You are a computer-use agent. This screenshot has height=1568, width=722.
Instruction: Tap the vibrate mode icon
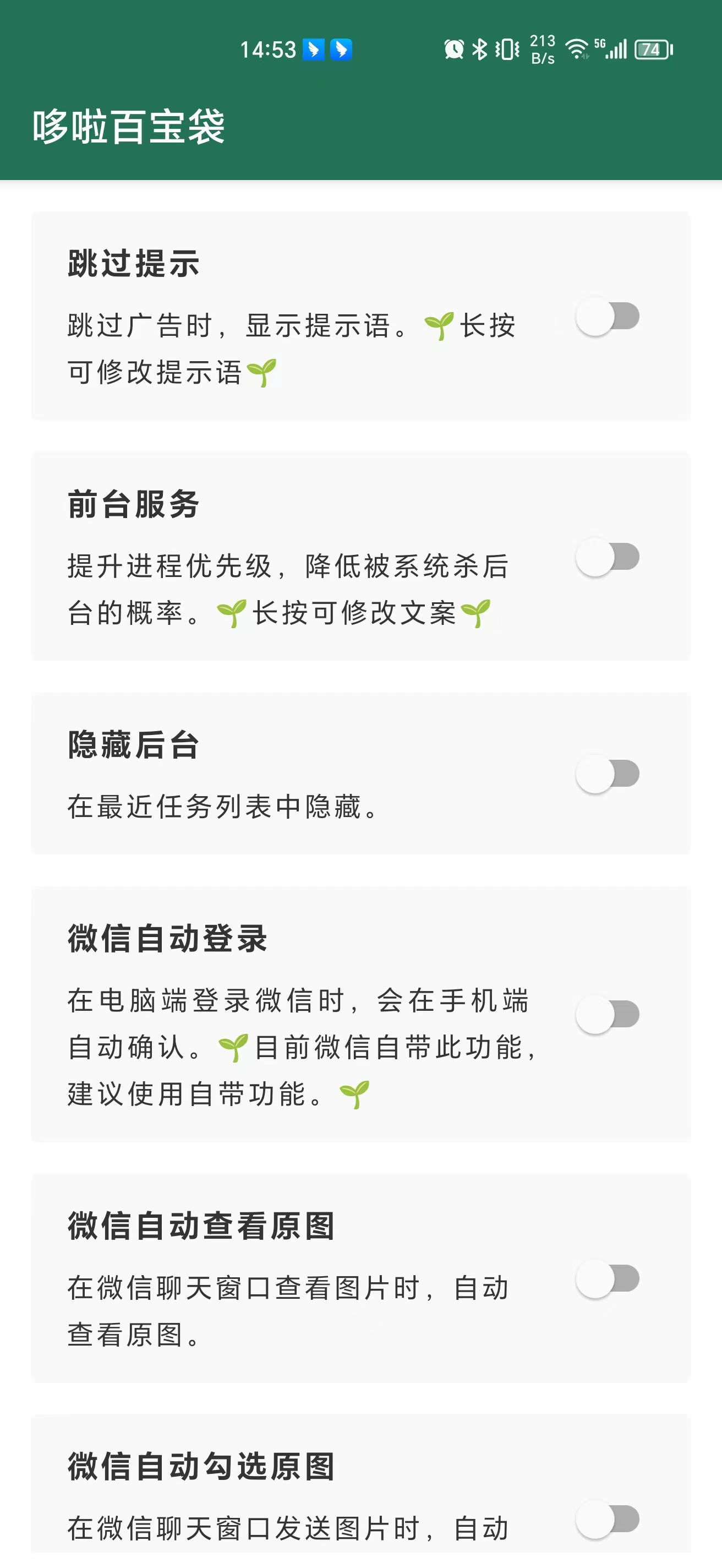508,48
